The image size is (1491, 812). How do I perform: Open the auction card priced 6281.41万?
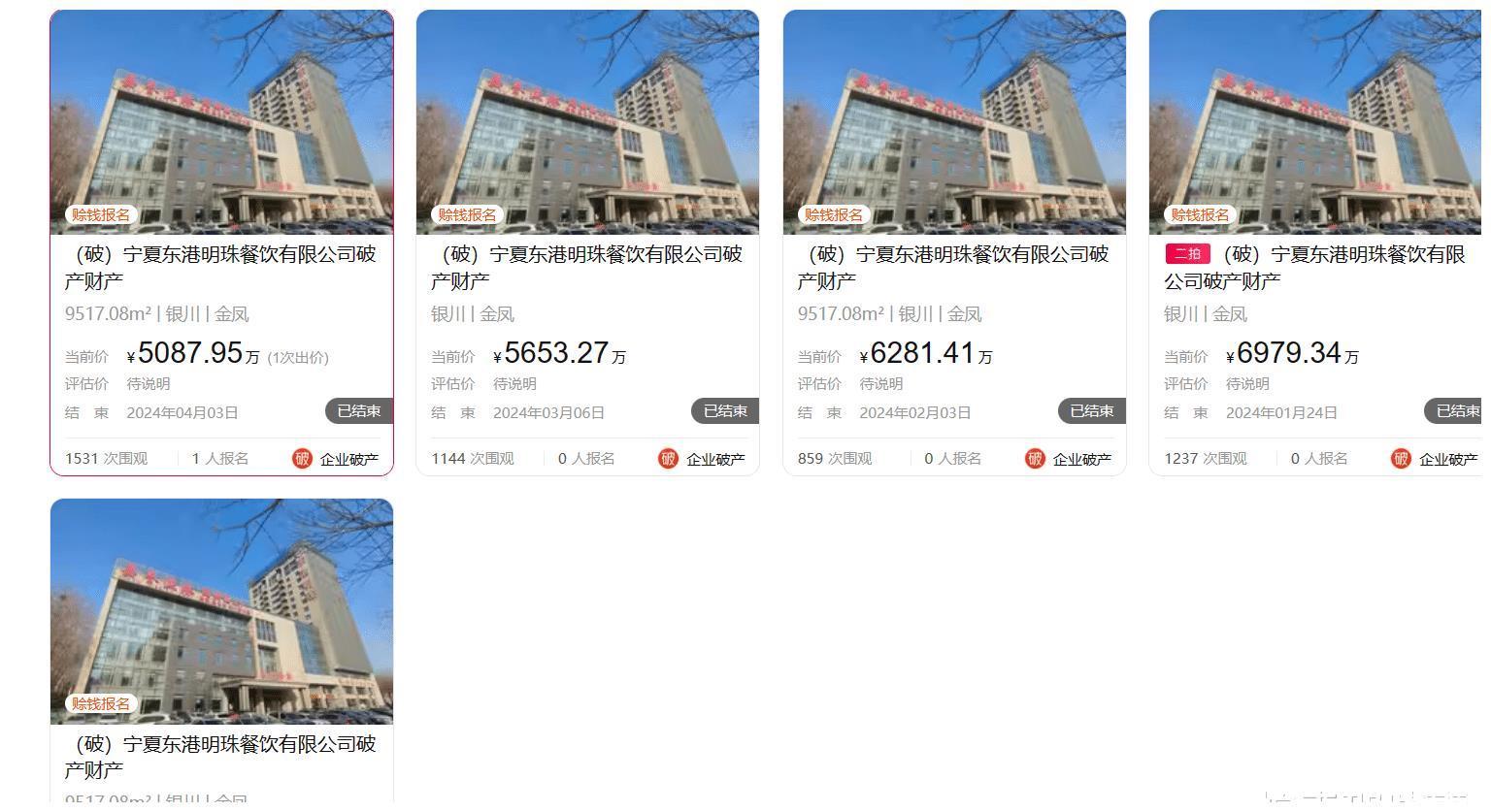[x=954, y=267]
